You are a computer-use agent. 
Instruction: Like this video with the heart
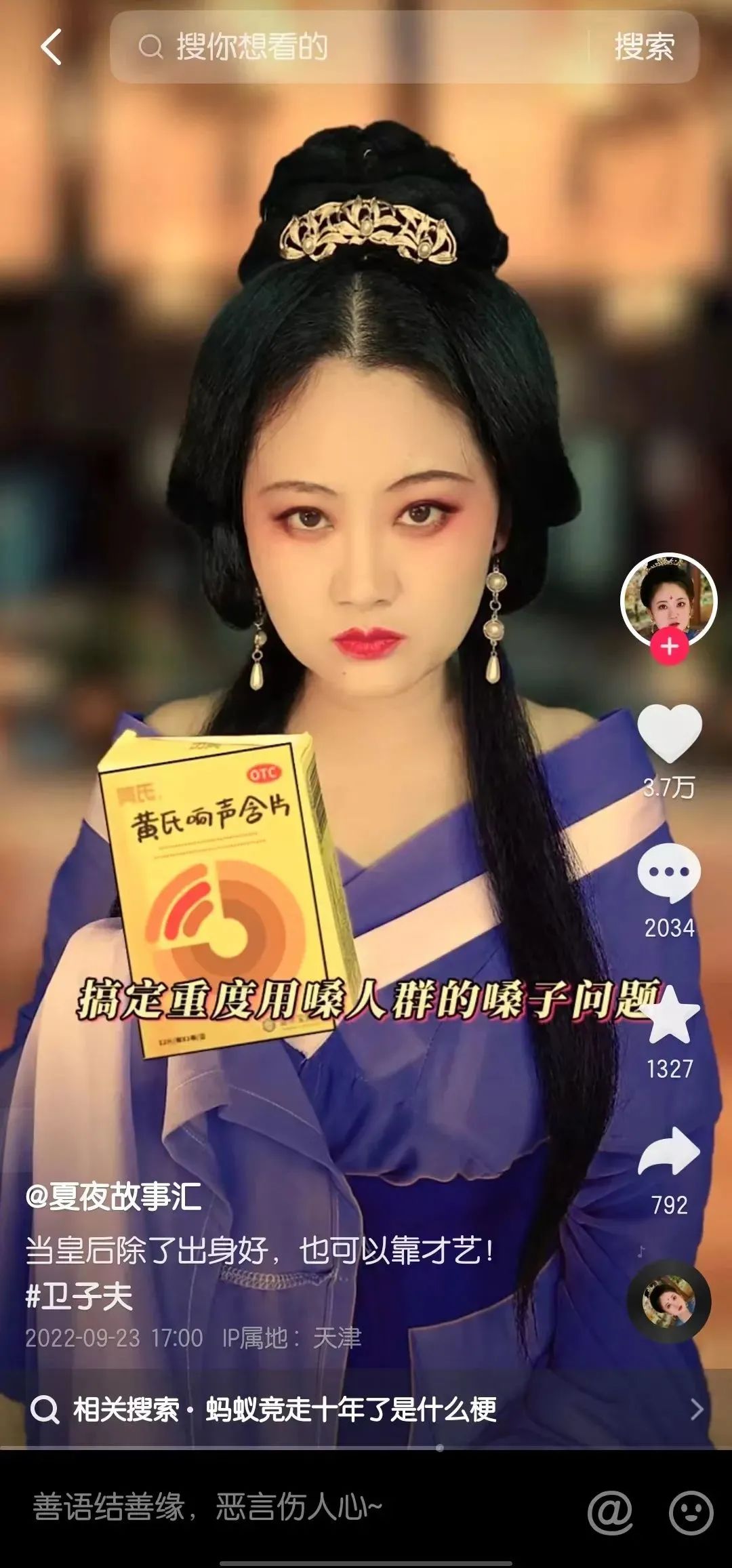click(670, 734)
